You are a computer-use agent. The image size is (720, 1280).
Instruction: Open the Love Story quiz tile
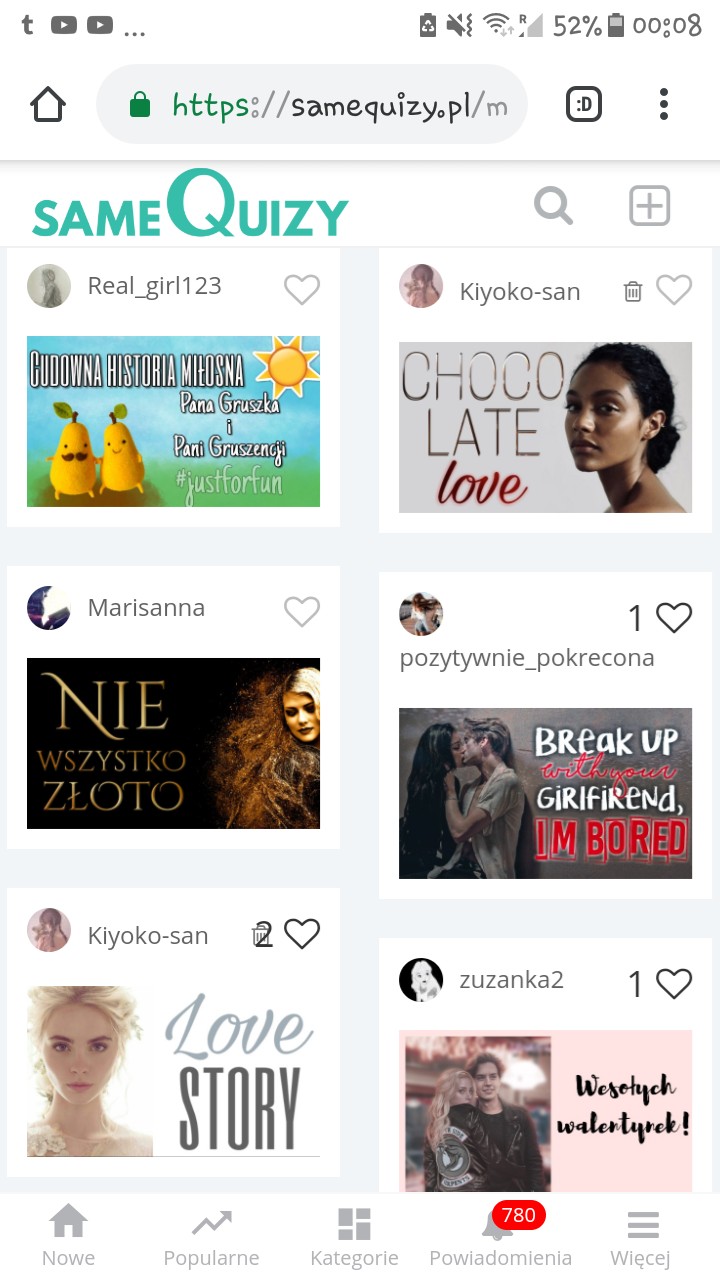click(173, 1071)
